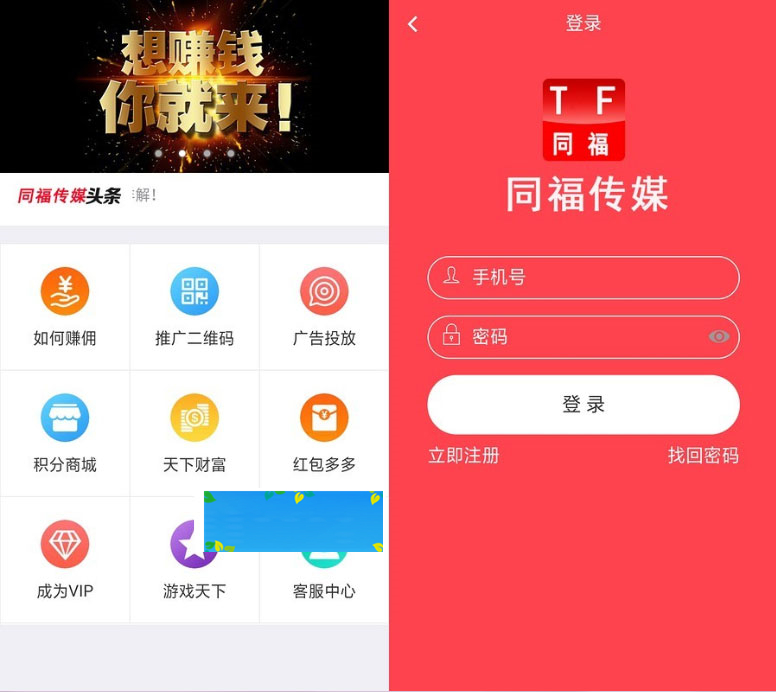Open 积分商城 points mall

(65, 433)
